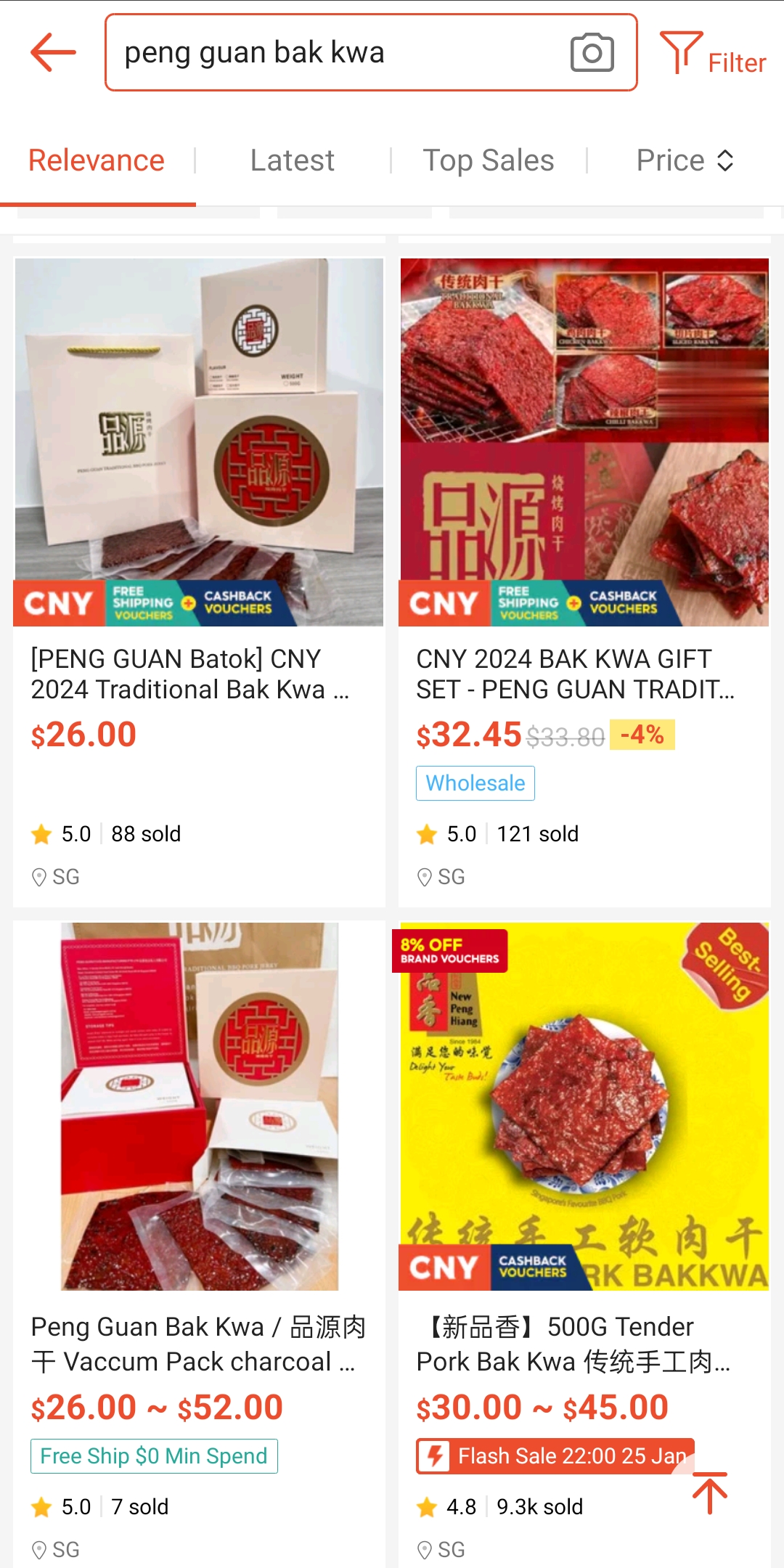Switch to the Relevance tab
The width and height of the screenshot is (784, 1568).
(97, 160)
